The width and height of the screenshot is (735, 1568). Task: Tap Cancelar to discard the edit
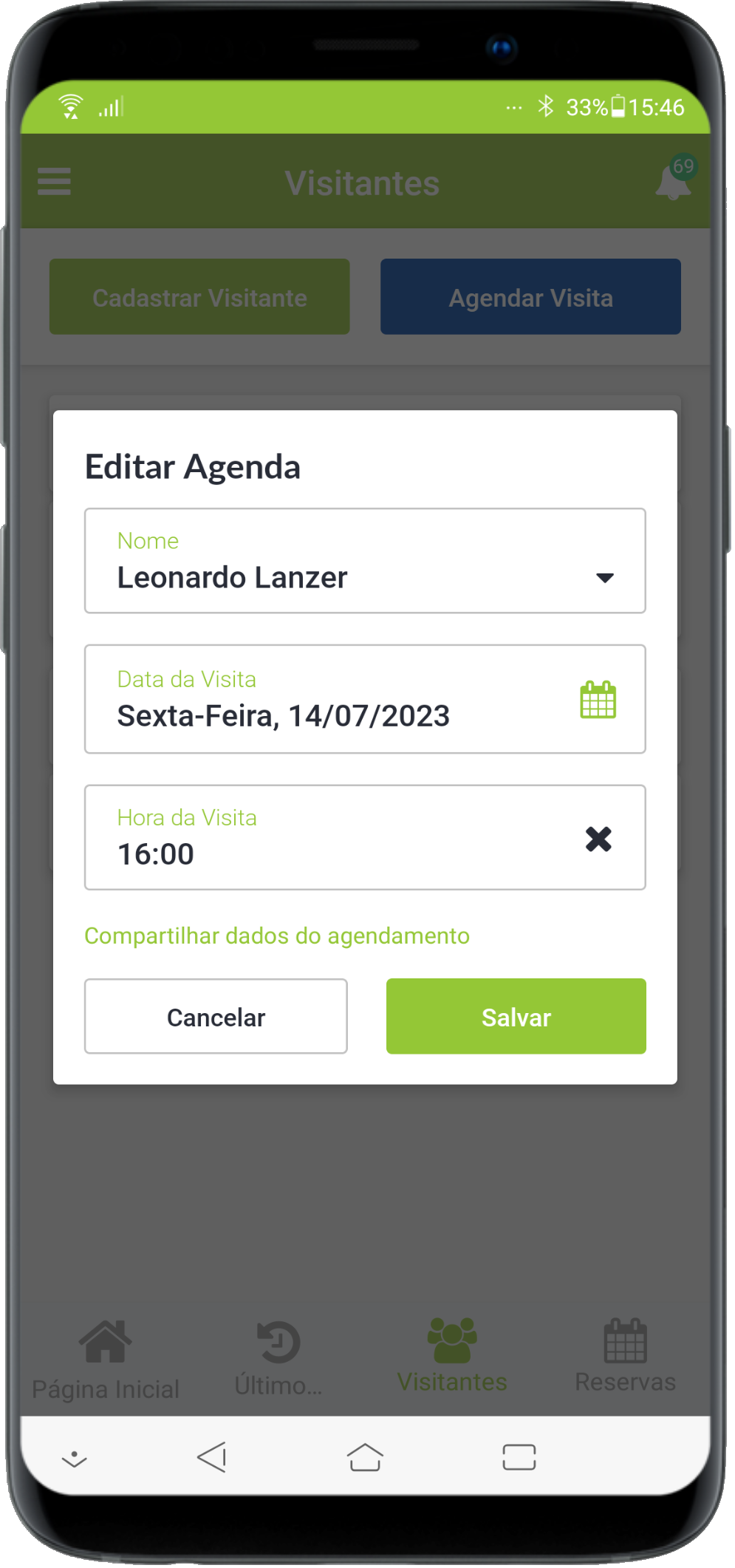pyautogui.click(x=216, y=1019)
